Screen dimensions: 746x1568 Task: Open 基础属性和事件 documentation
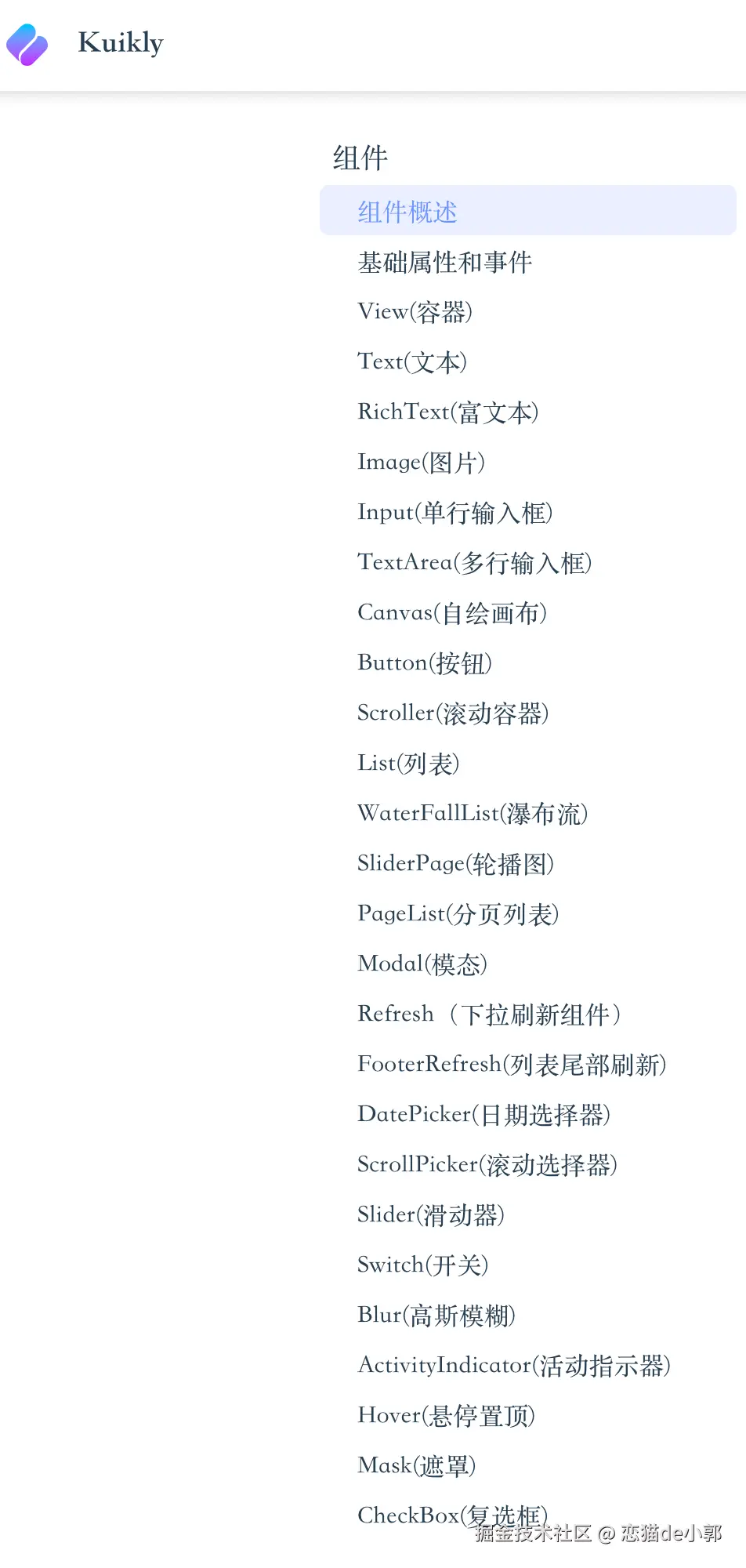pos(444,263)
